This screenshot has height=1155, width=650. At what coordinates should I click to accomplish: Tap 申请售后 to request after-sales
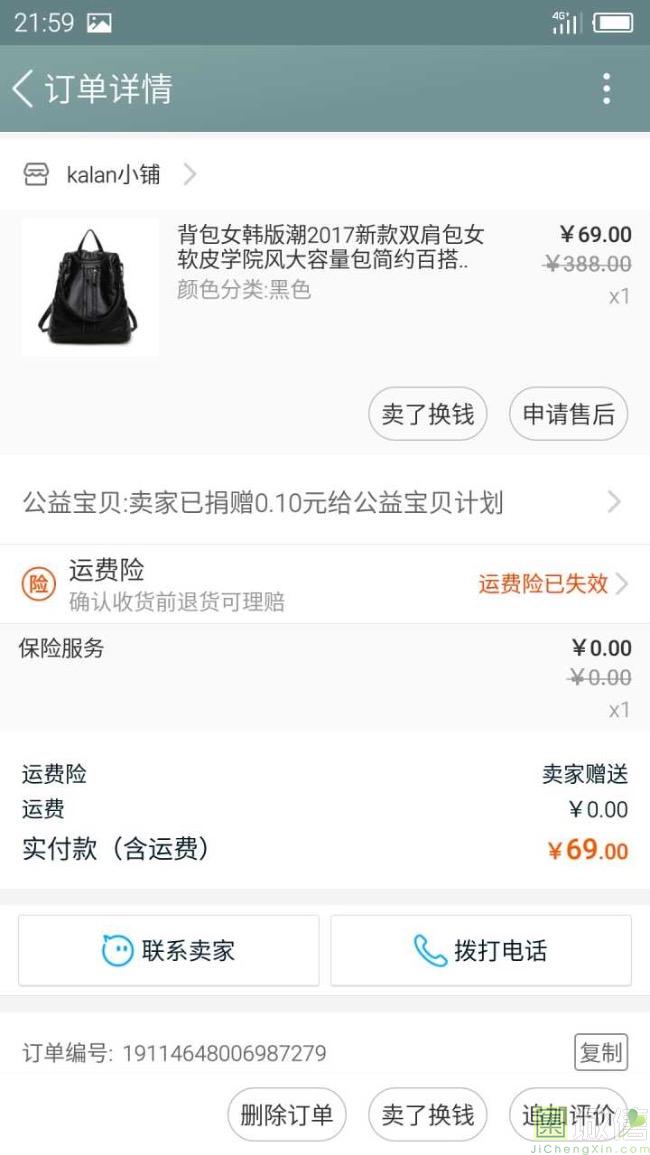point(568,414)
